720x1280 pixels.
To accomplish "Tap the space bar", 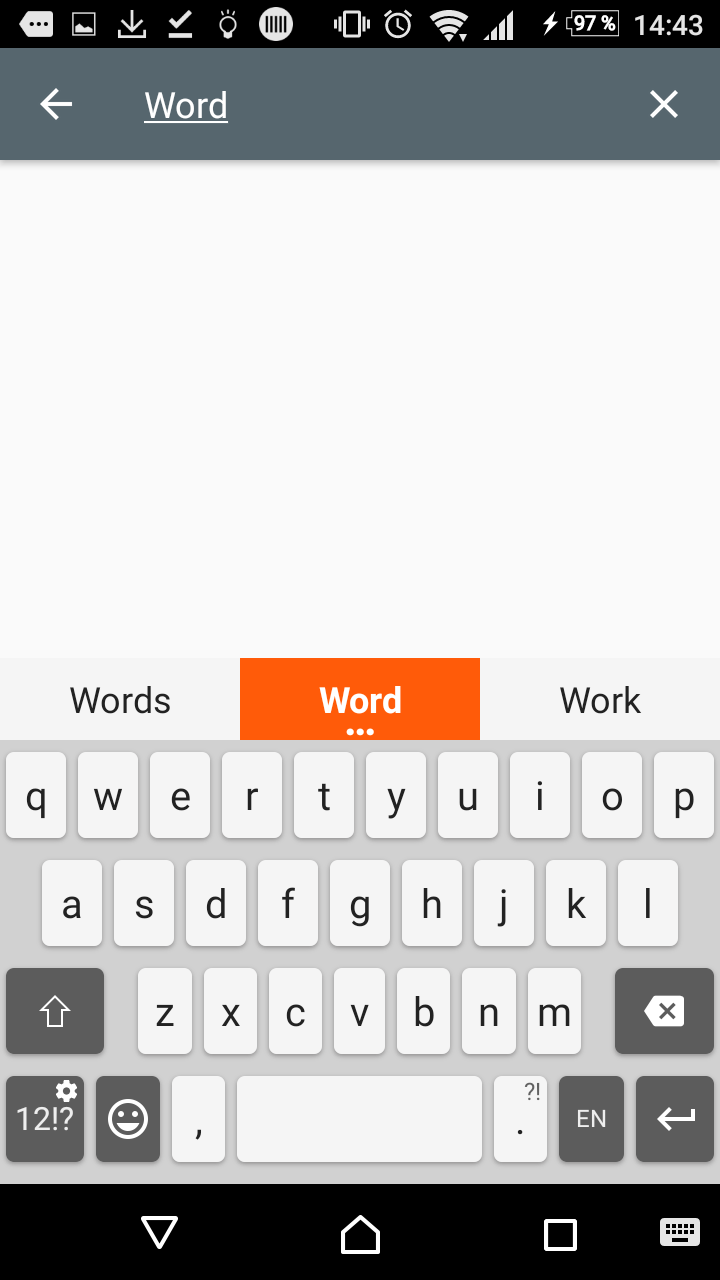I will [x=359, y=1119].
